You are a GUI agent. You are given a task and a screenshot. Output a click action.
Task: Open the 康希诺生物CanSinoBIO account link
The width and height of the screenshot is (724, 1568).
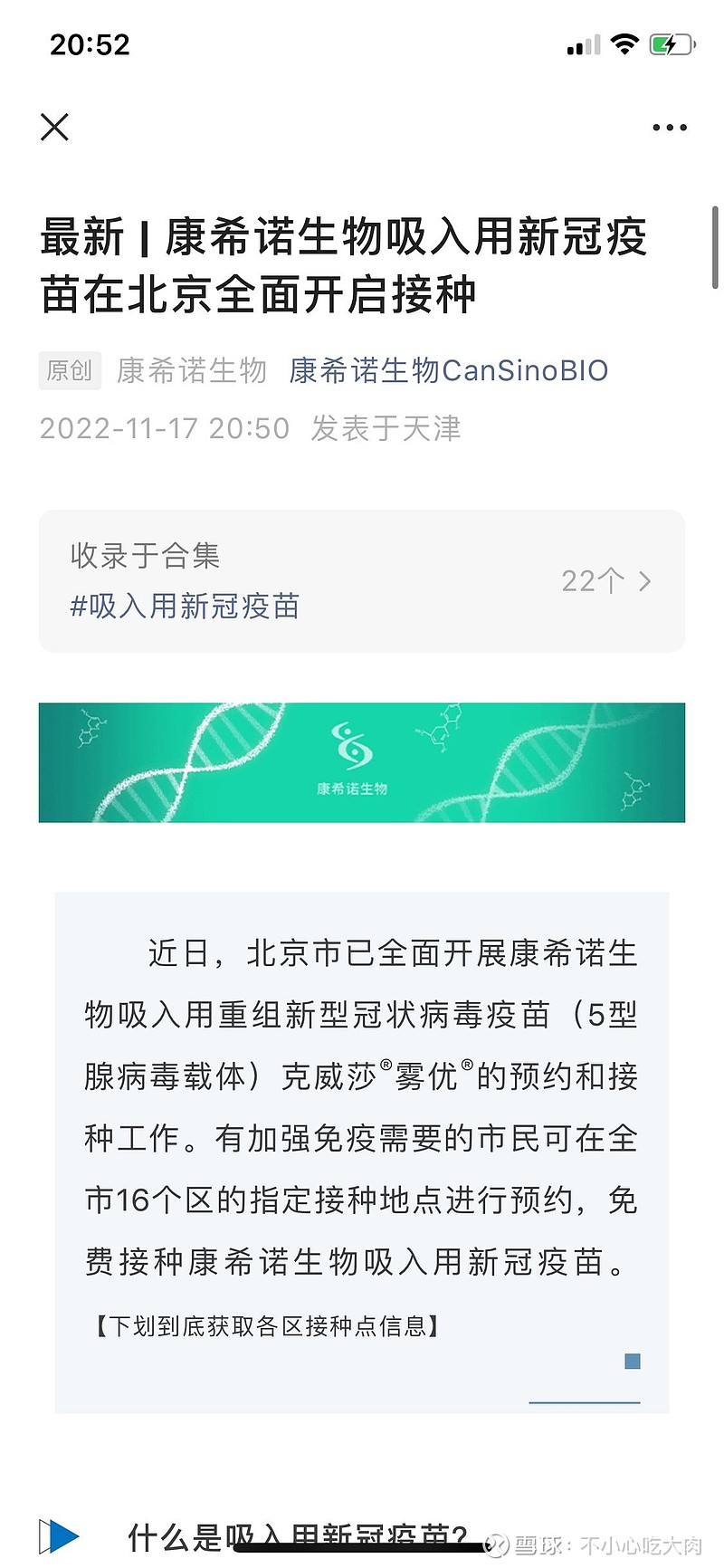[448, 370]
